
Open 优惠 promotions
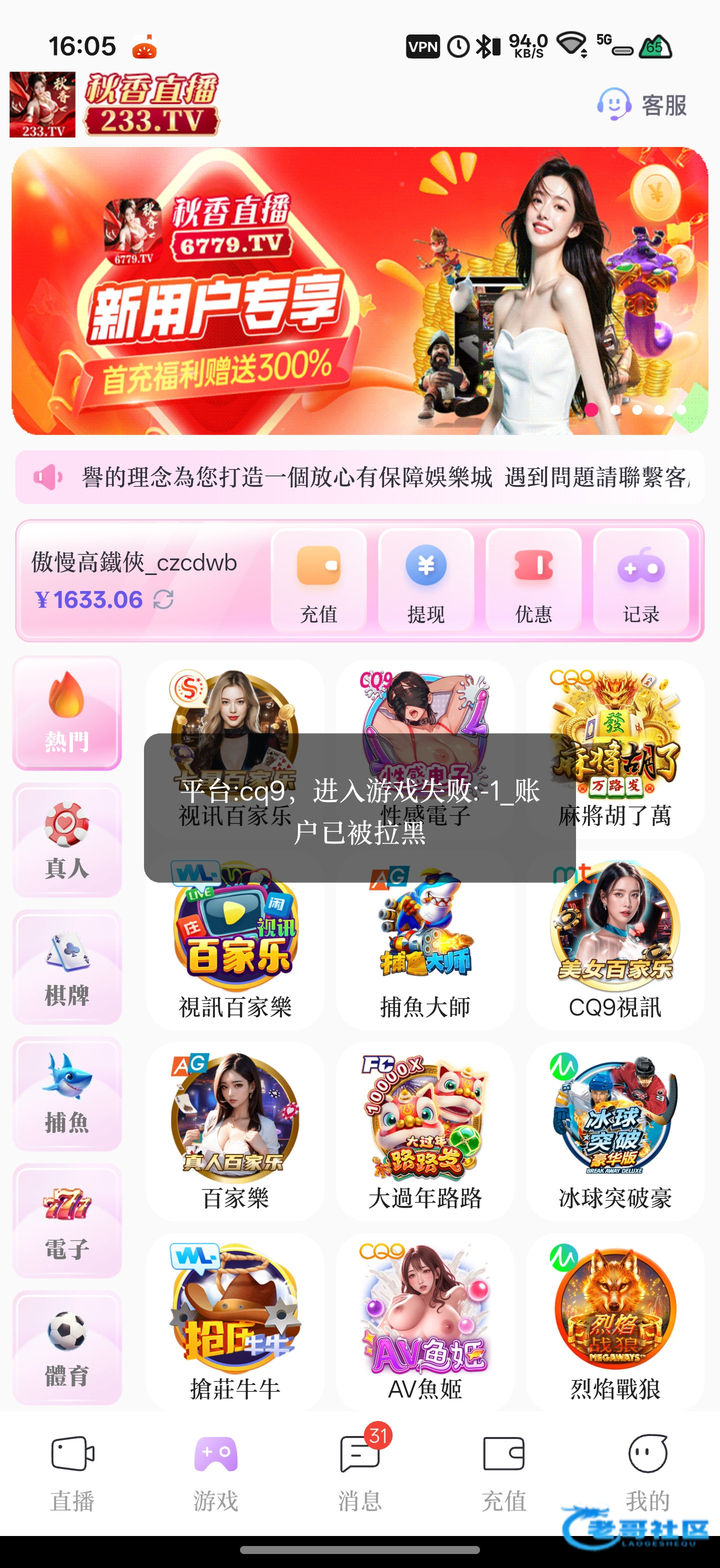pyautogui.click(x=533, y=580)
